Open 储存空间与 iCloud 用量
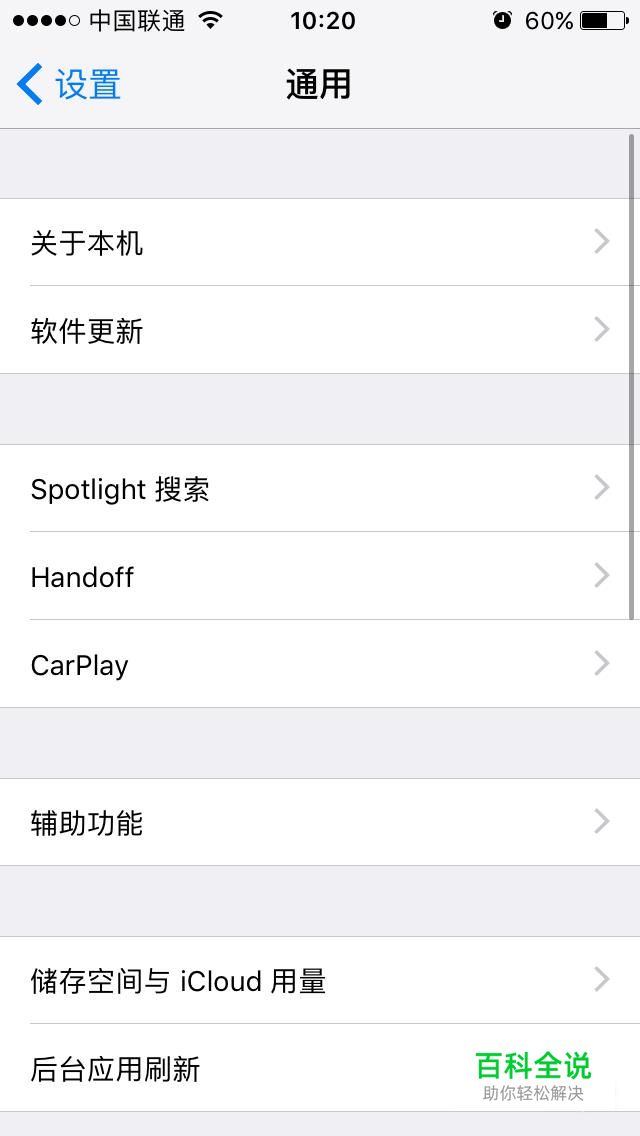 click(320, 980)
